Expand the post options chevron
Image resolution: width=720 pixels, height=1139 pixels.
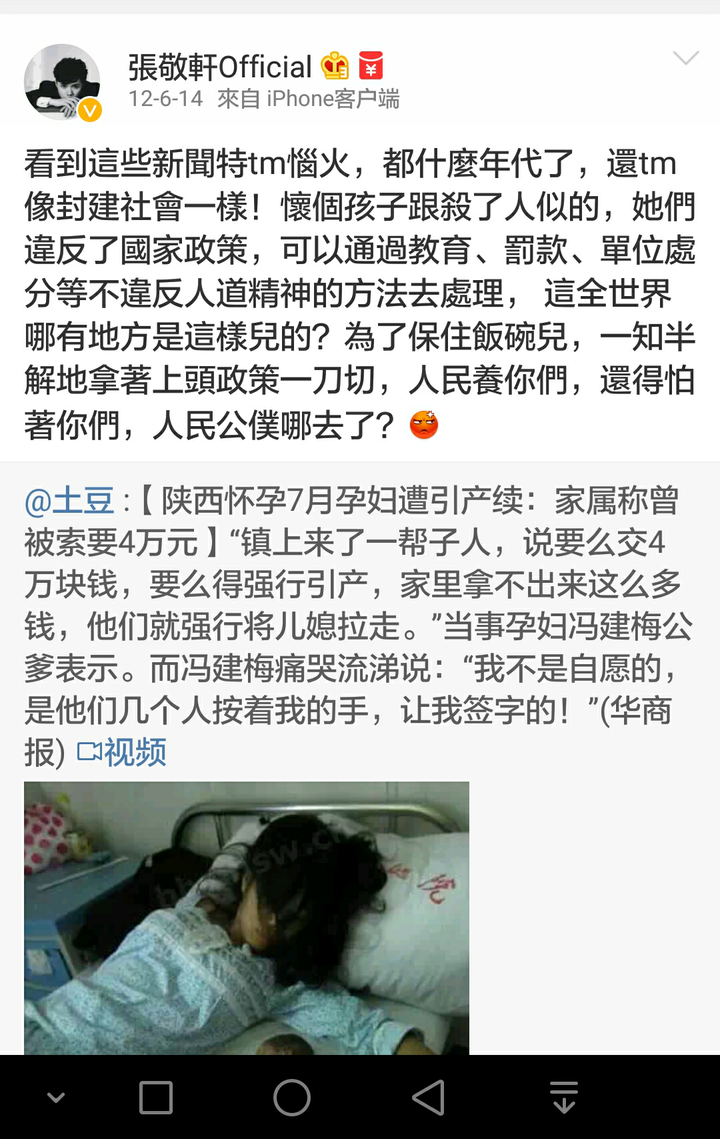coord(685,59)
